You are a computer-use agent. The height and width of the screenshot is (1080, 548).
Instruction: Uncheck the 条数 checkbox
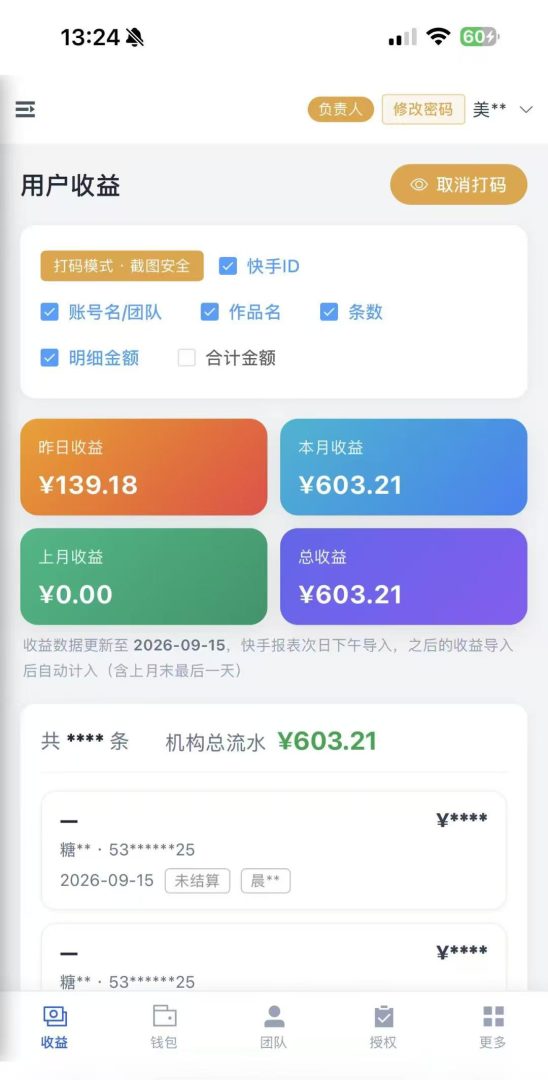coord(328,312)
